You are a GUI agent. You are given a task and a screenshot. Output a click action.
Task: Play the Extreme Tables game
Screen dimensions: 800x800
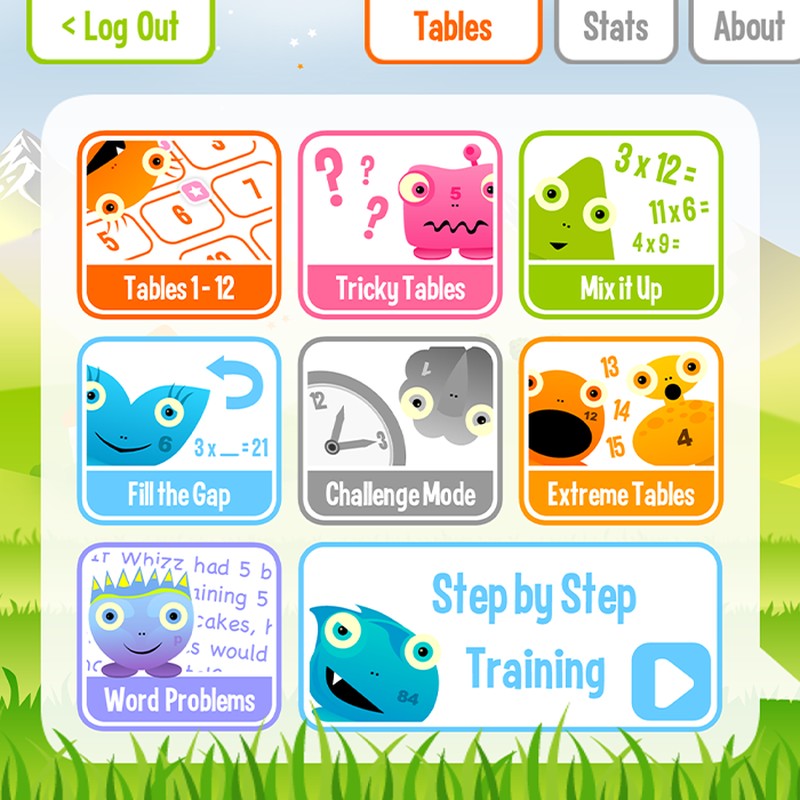click(621, 430)
